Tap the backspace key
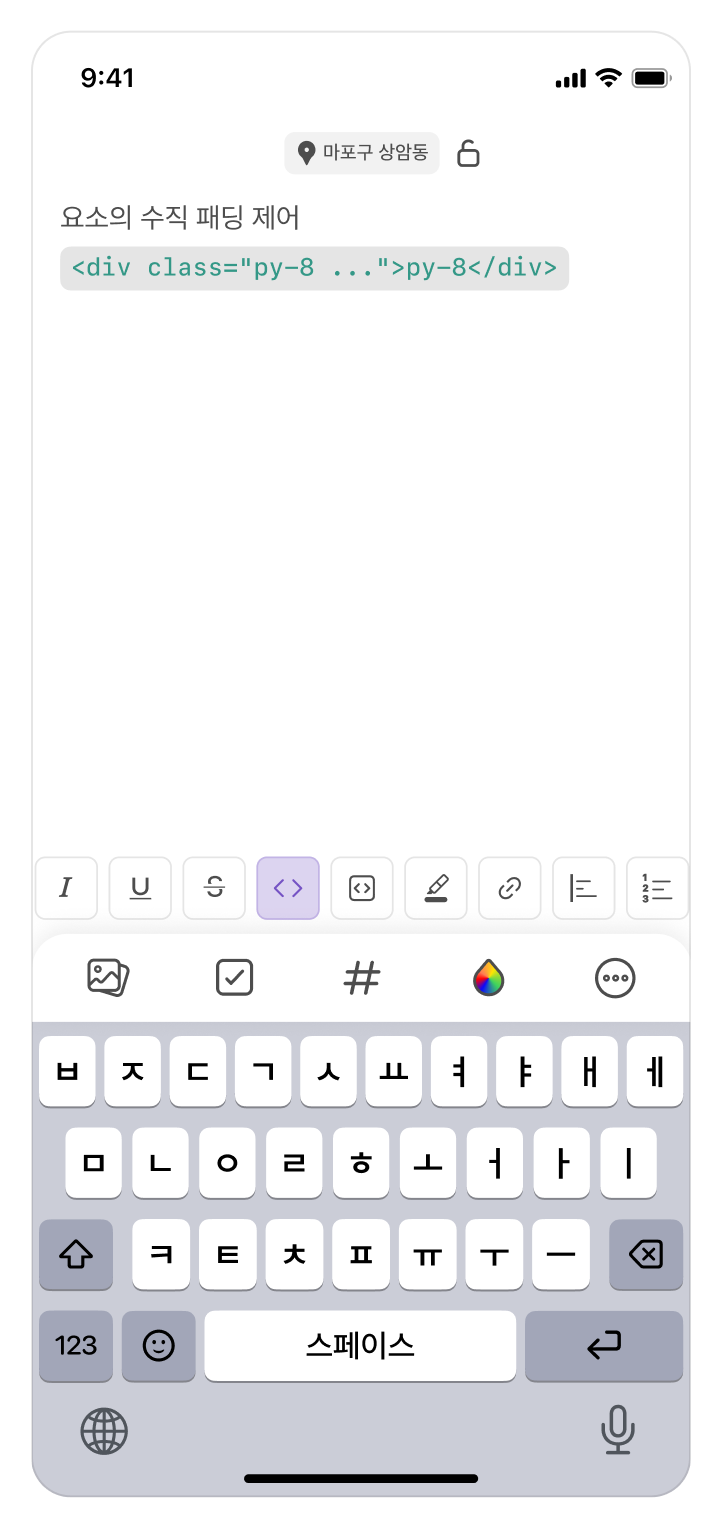The image size is (721, 1527). [646, 1254]
